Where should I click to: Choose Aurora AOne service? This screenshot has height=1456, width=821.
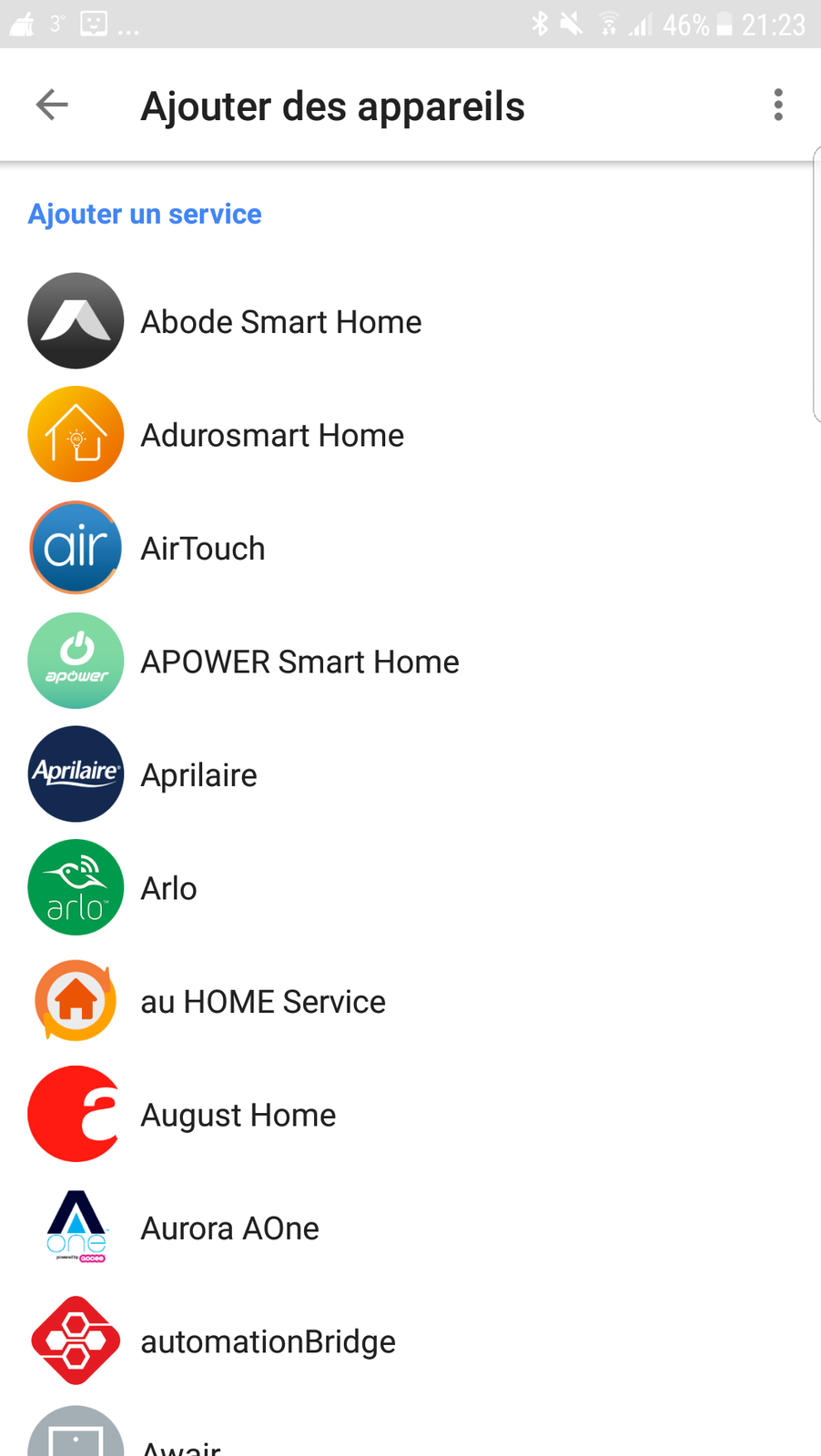229,1228
